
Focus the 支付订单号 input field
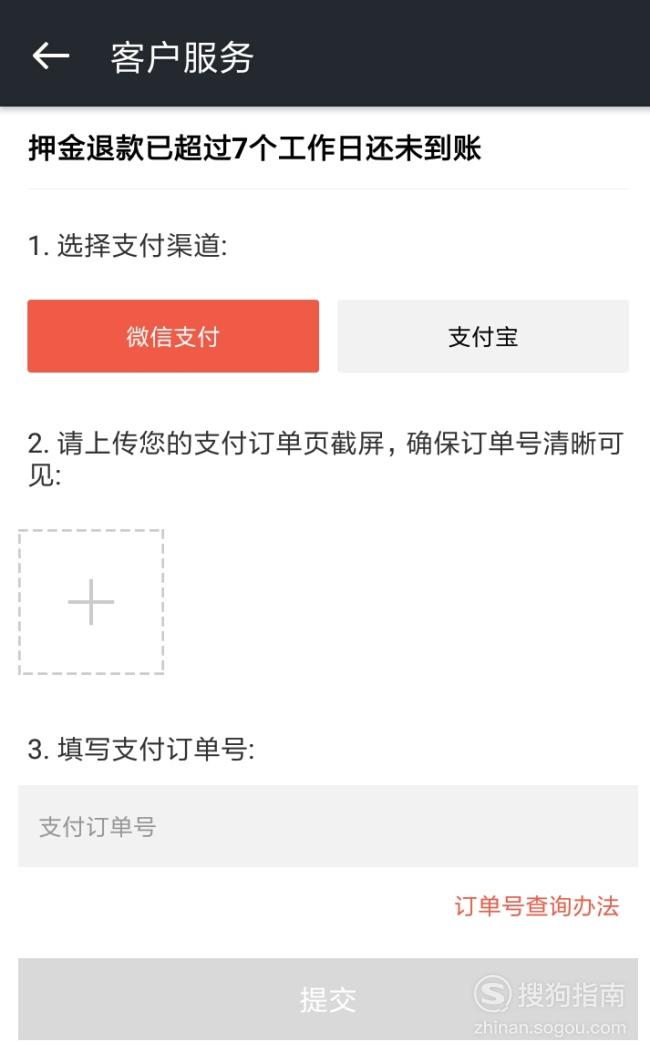point(328,826)
